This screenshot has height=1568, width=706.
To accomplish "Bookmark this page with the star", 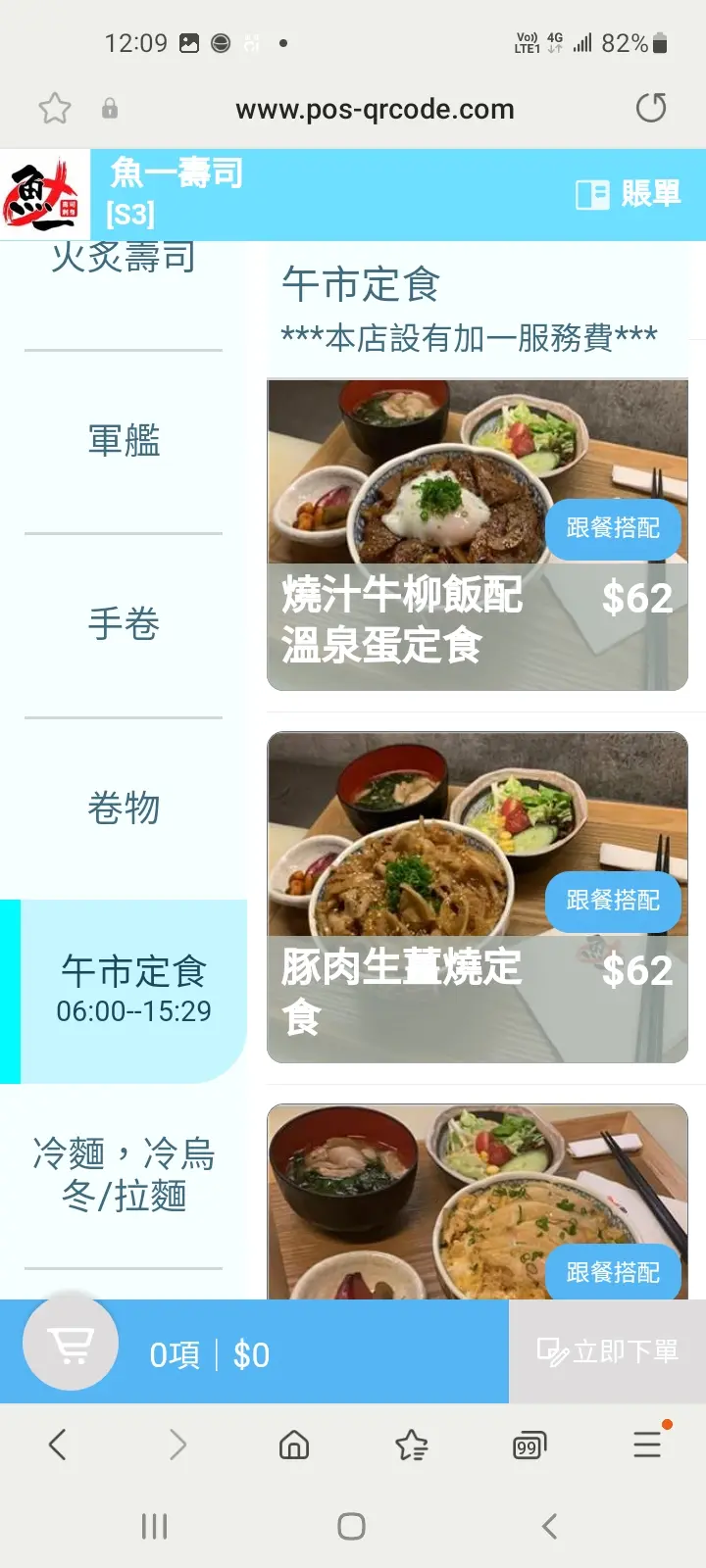I will [x=55, y=108].
